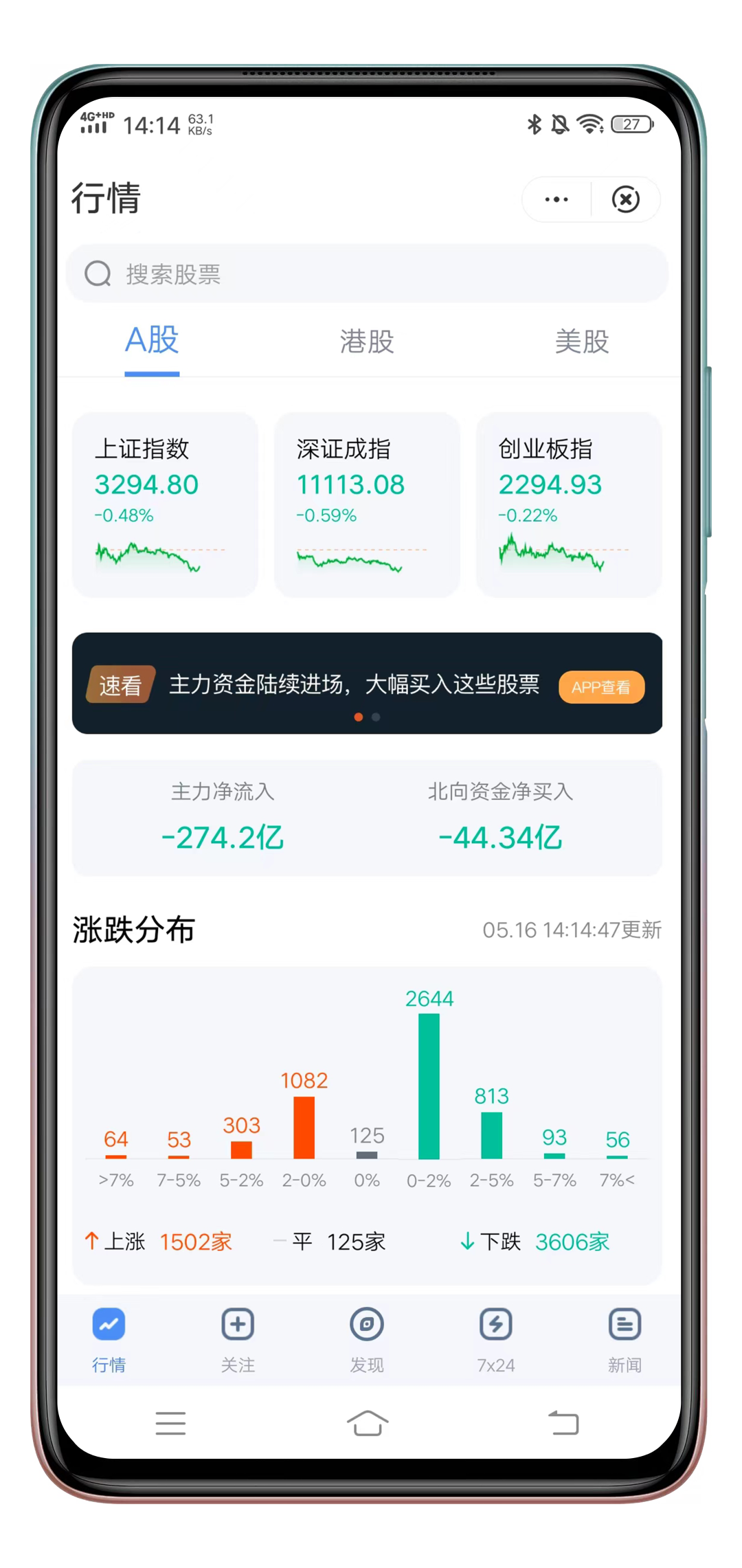The height and width of the screenshot is (1568, 742).
Task: Open the 创业板指 index card
Action: point(569,505)
